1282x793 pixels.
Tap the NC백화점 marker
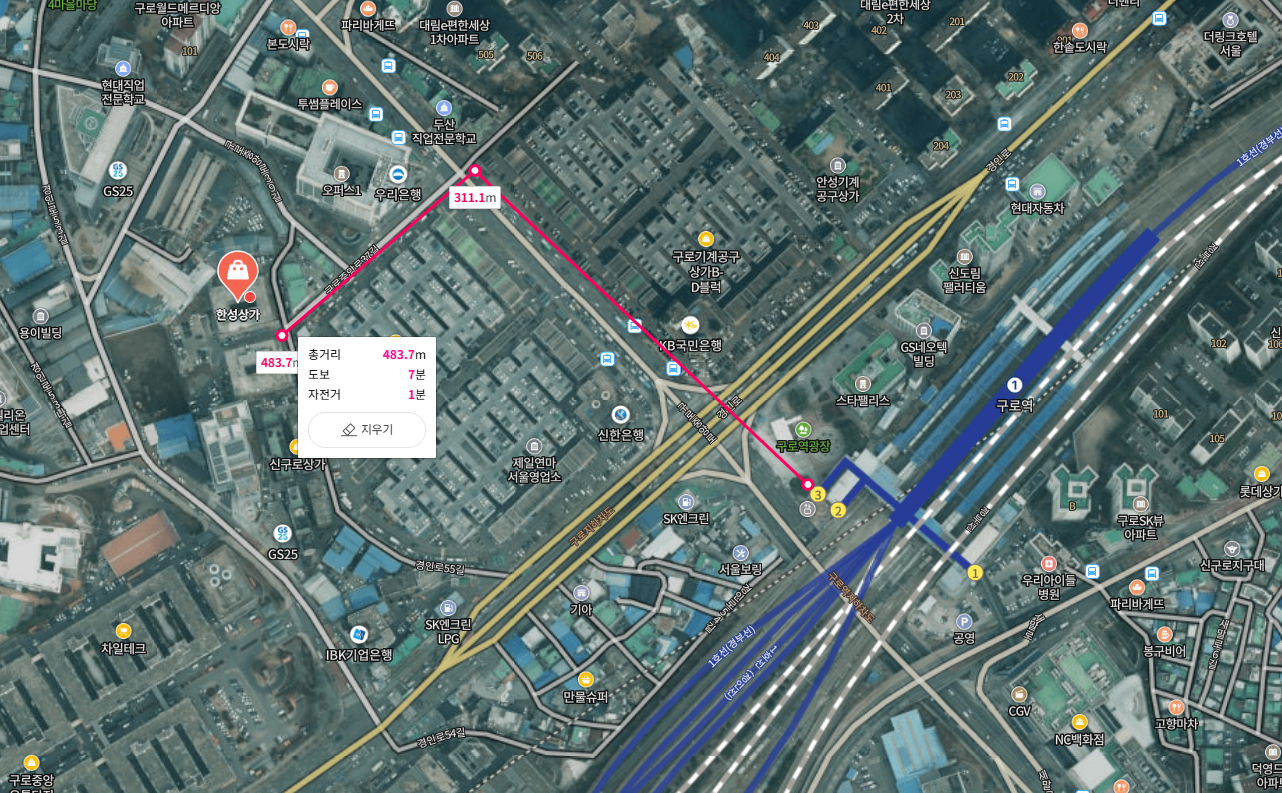[1079, 722]
